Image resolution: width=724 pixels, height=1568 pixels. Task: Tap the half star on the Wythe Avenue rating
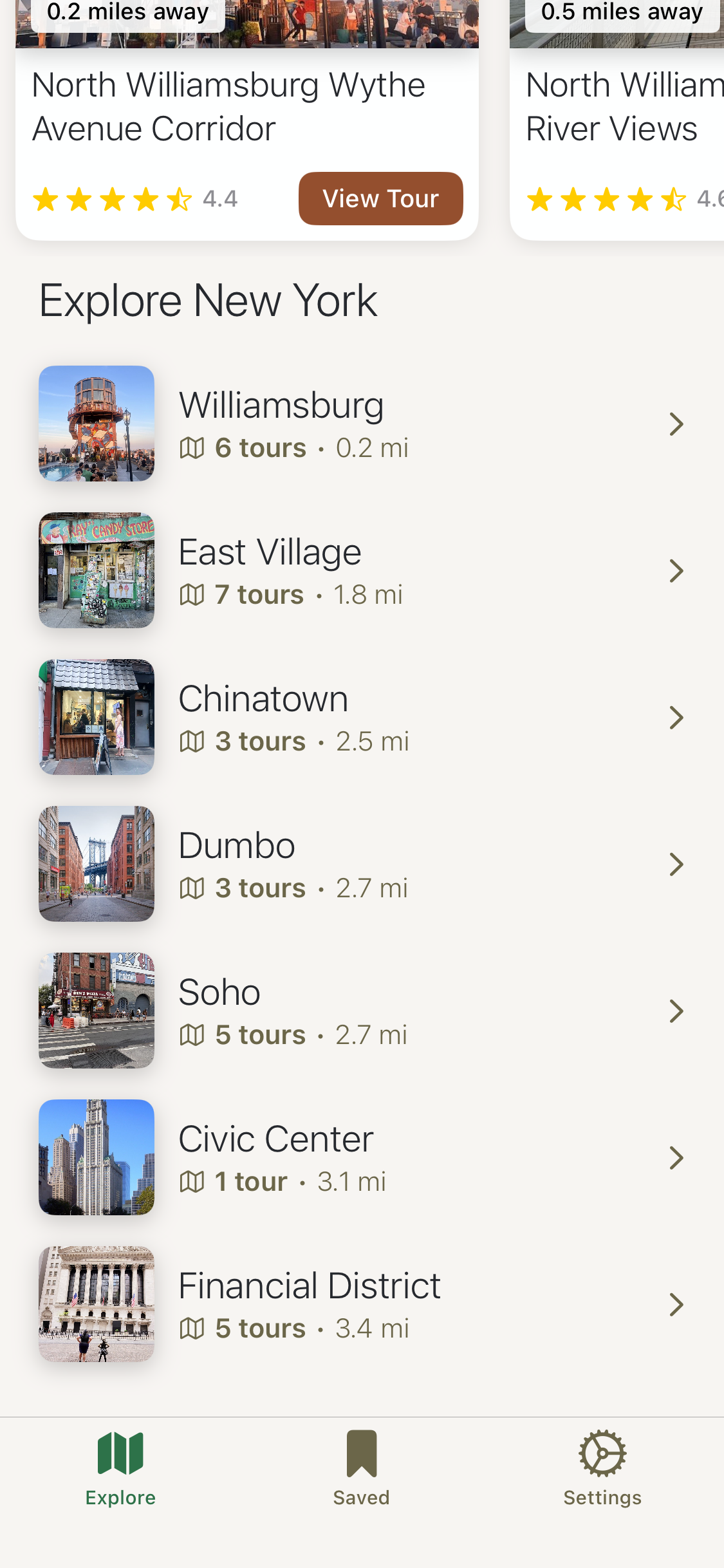180,198
